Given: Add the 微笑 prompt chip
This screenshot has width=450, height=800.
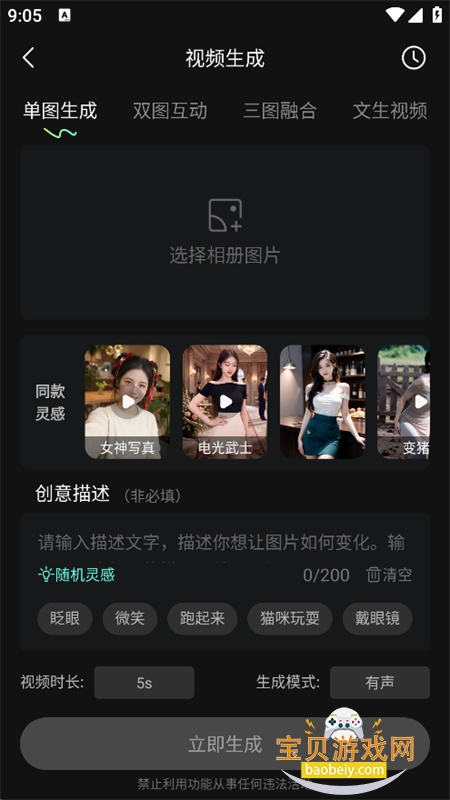Looking at the screenshot, I should (130, 619).
